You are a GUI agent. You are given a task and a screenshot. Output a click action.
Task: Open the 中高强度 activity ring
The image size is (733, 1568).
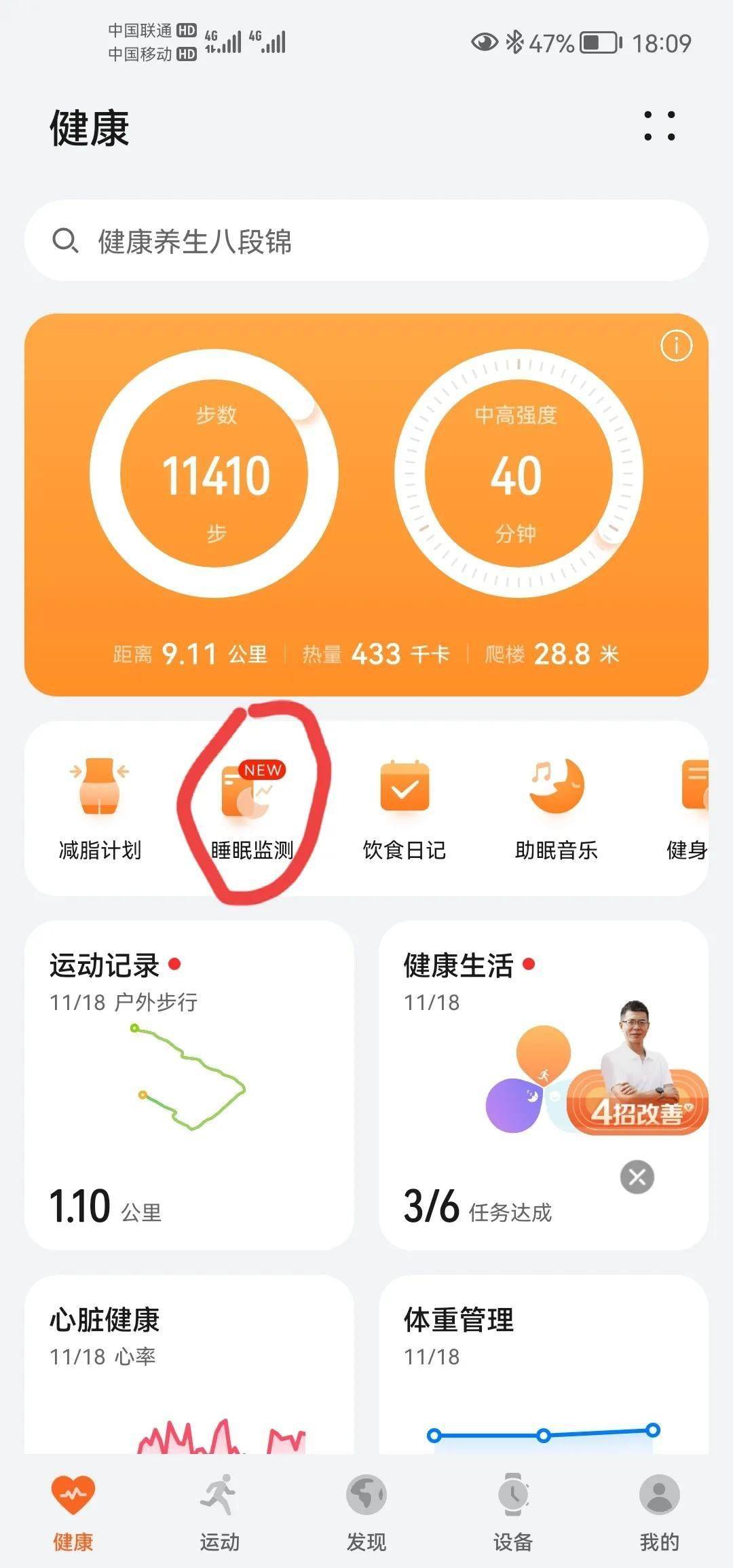tap(517, 474)
